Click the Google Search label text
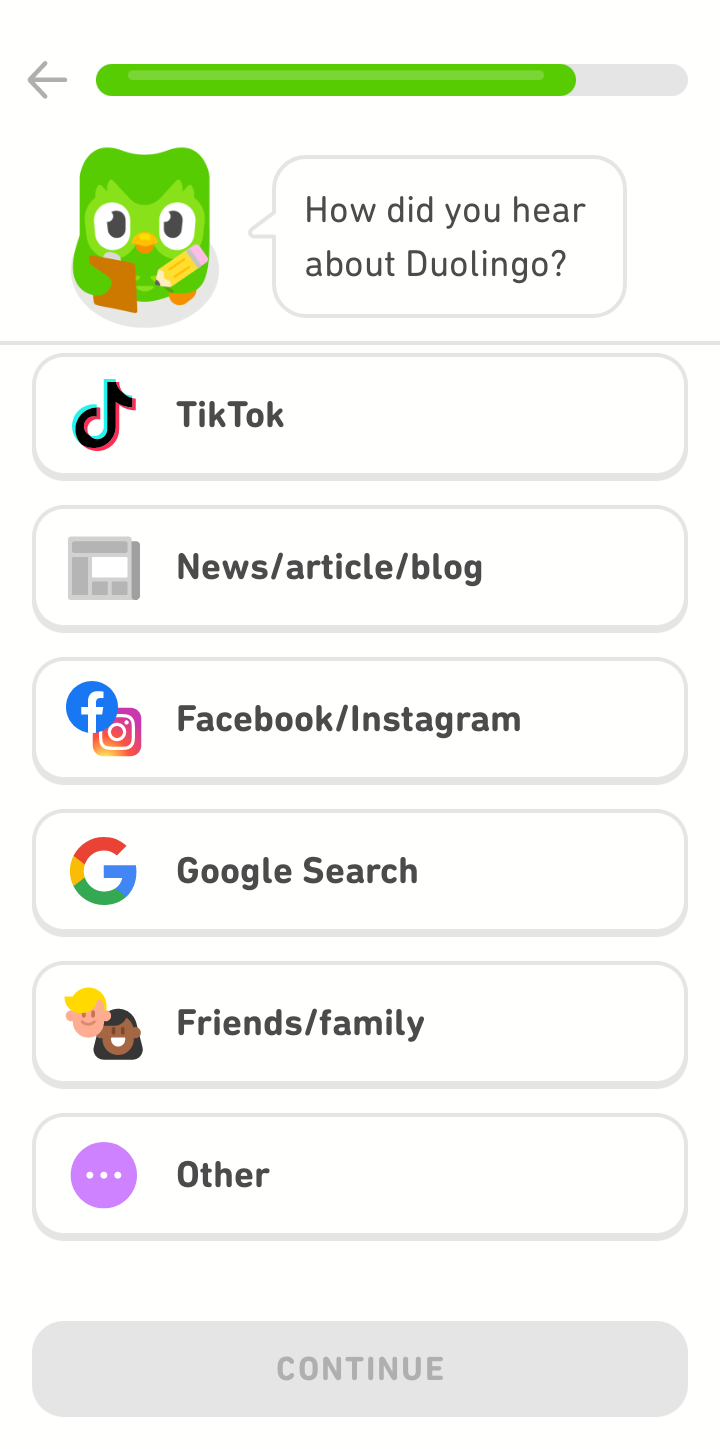Image resolution: width=720 pixels, height=1449 pixels. pos(297,871)
